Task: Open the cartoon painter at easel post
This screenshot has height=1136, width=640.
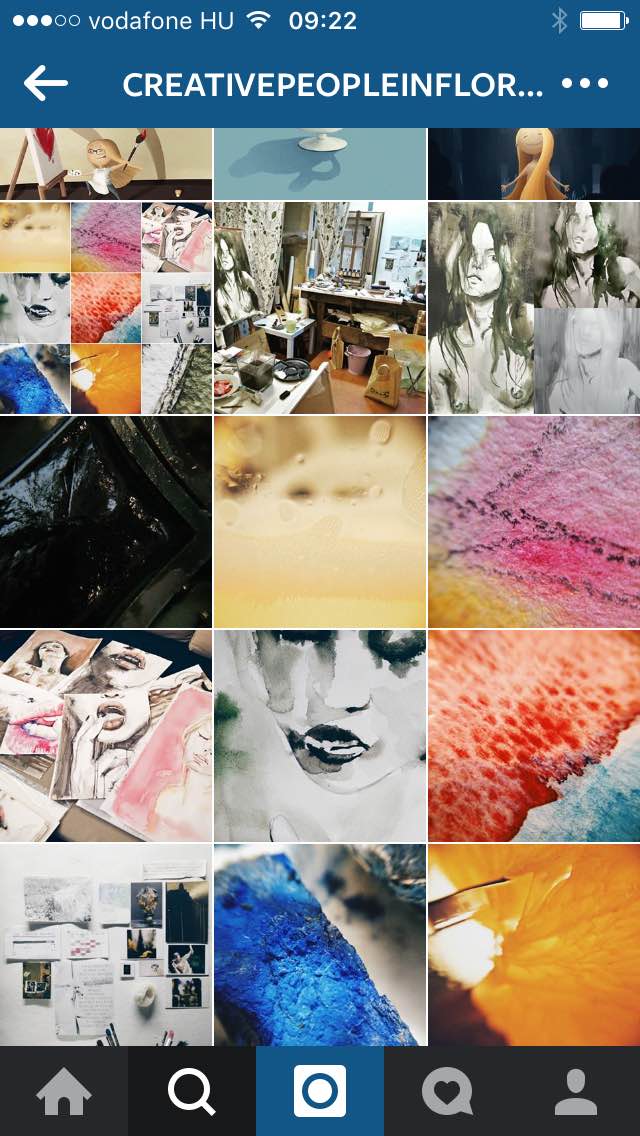Action: click(106, 164)
